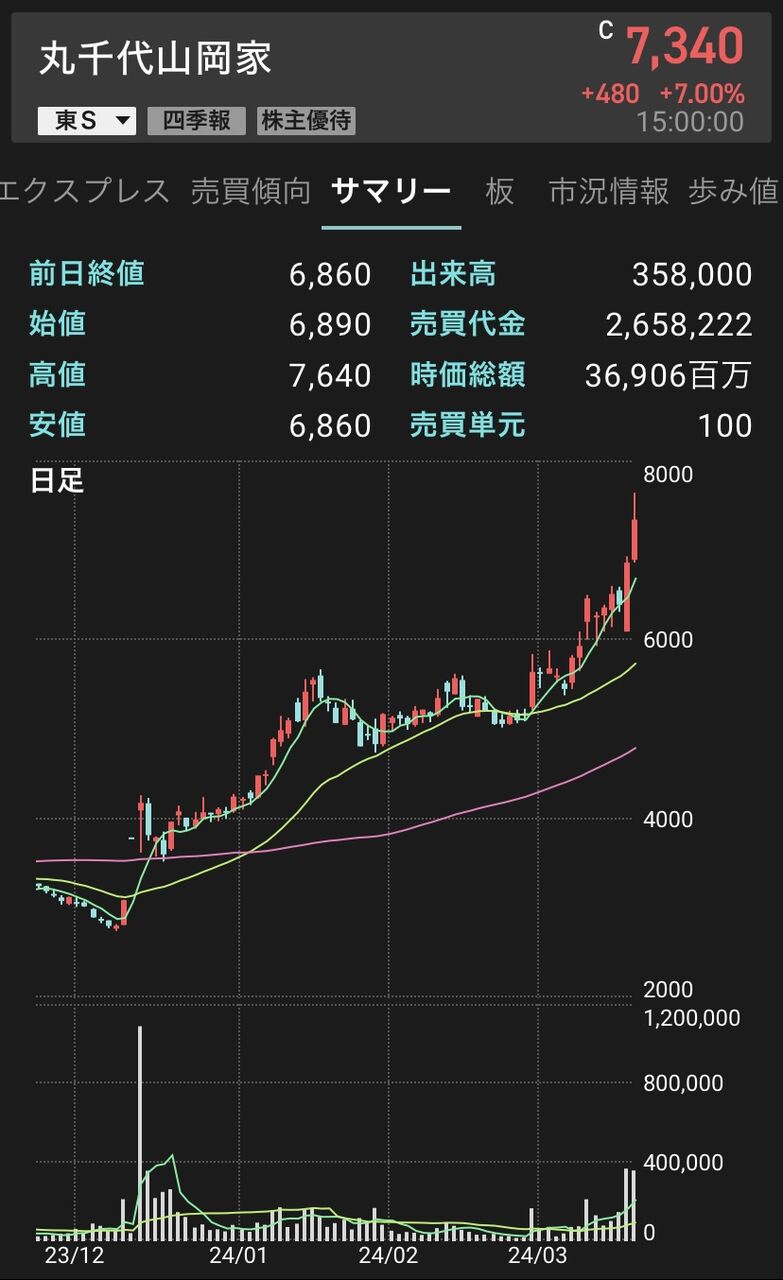Go to the 市況情報 tab
The height and width of the screenshot is (1280, 783).
(609, 191)
